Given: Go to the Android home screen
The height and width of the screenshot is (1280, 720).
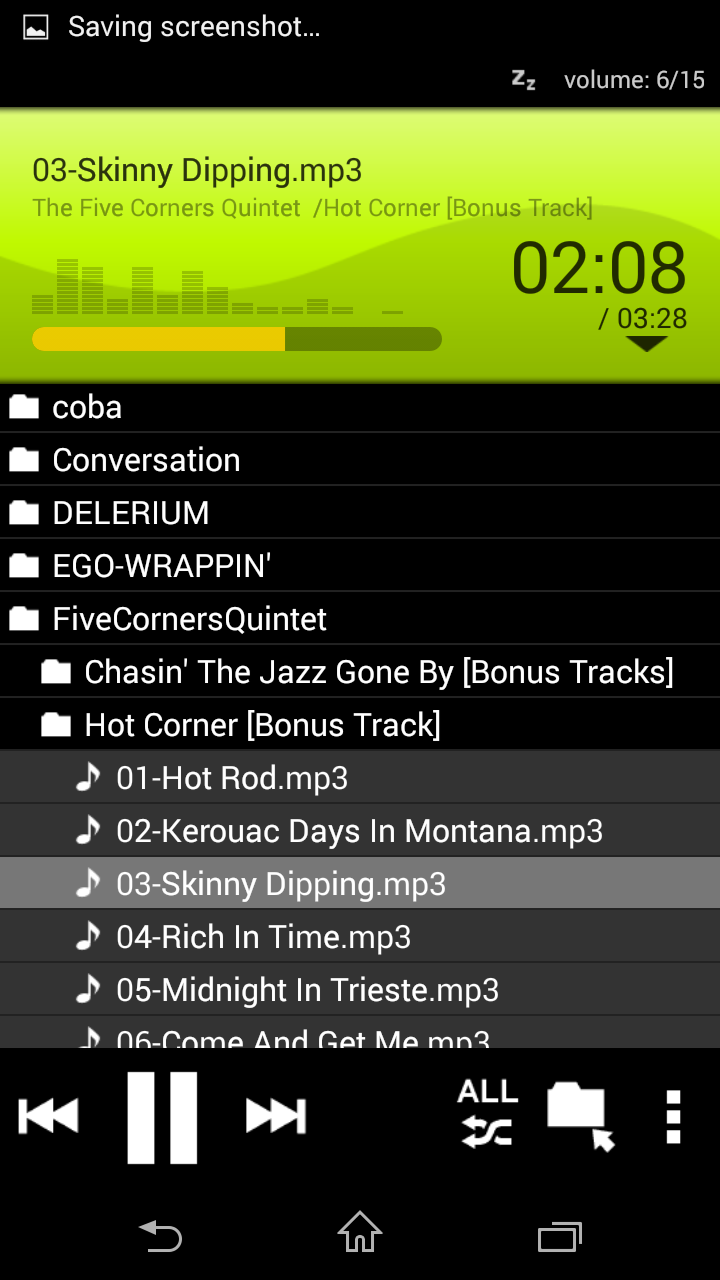Looking at the screenshot, I should click(360, 1232).
